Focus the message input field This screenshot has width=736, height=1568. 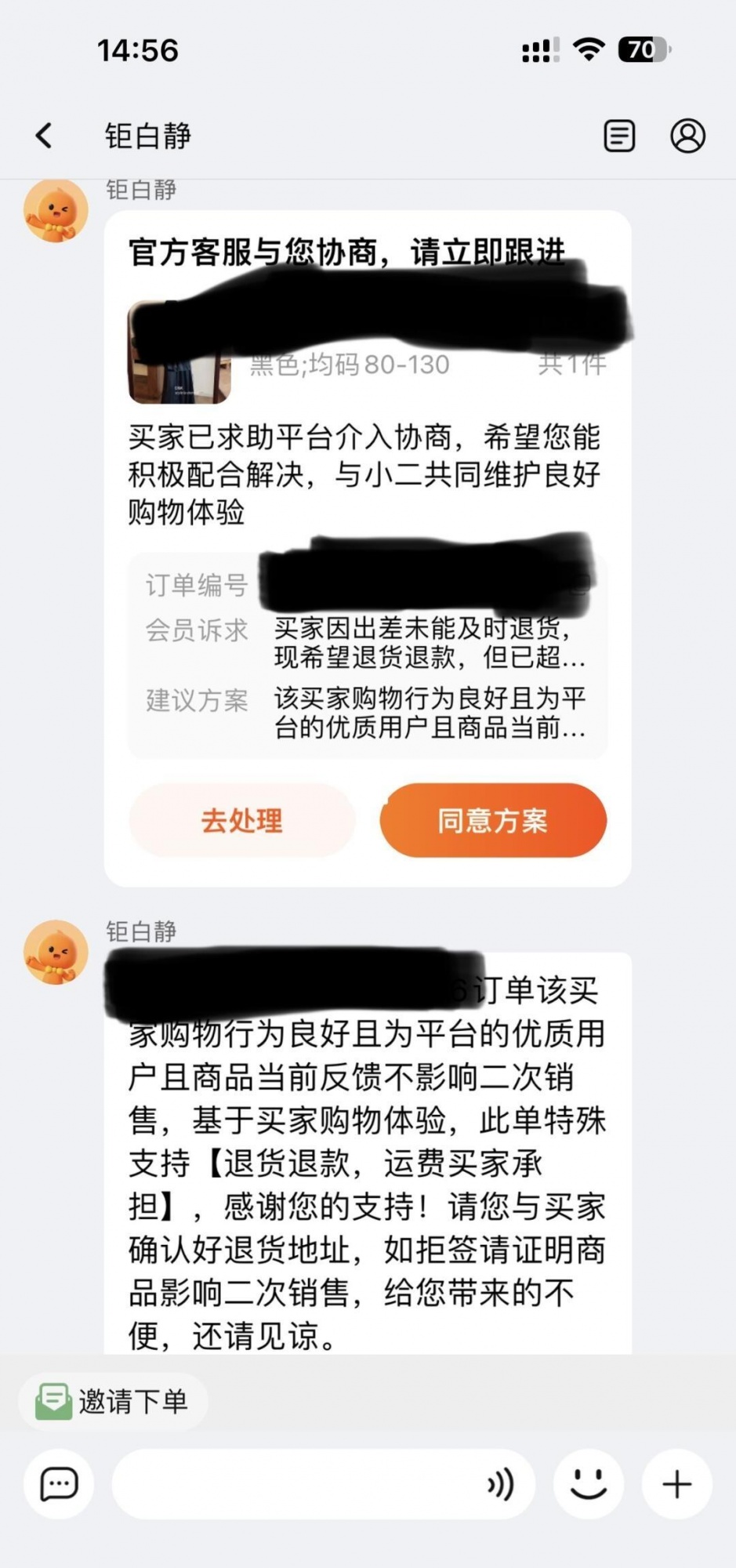click(x=298, y=1484)
